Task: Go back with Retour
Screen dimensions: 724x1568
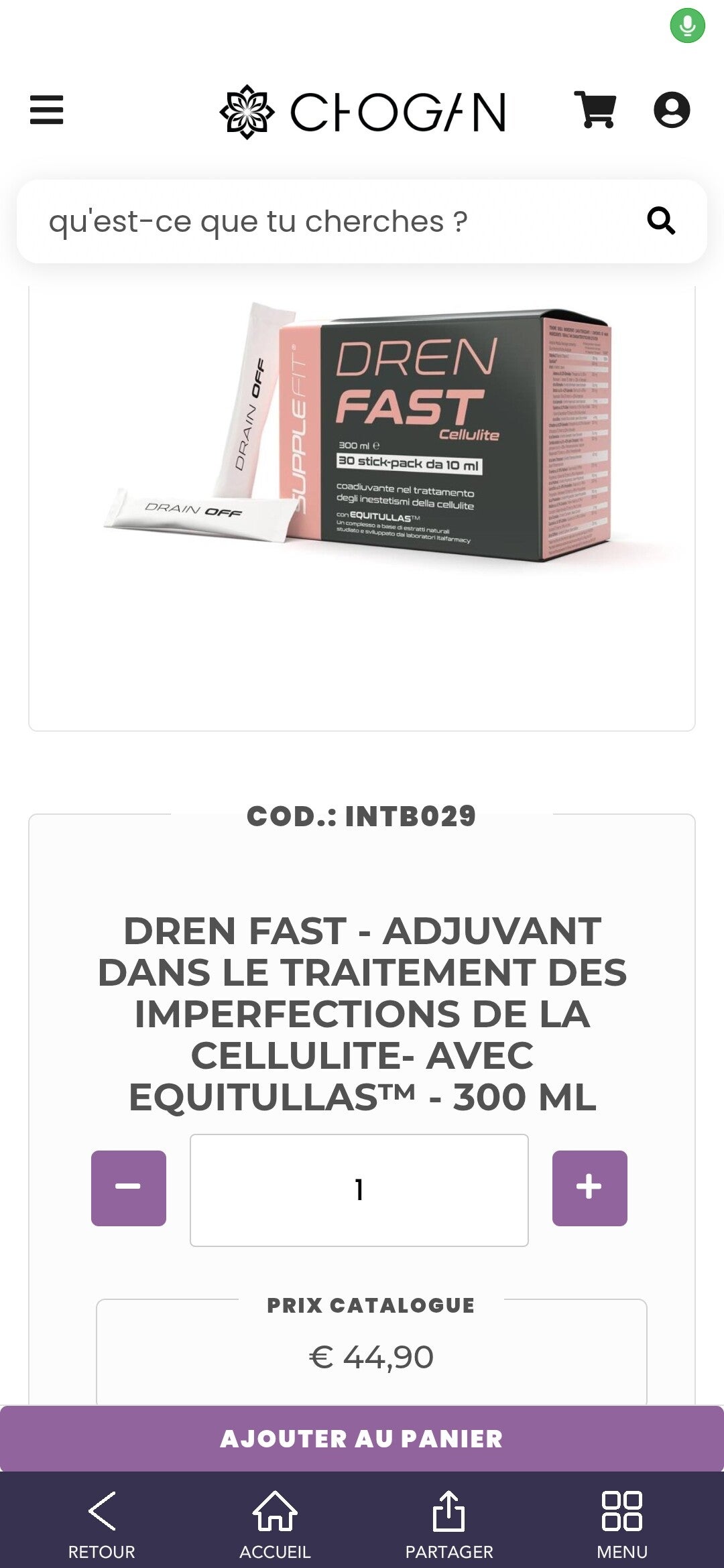Action: pos(102,1521)
